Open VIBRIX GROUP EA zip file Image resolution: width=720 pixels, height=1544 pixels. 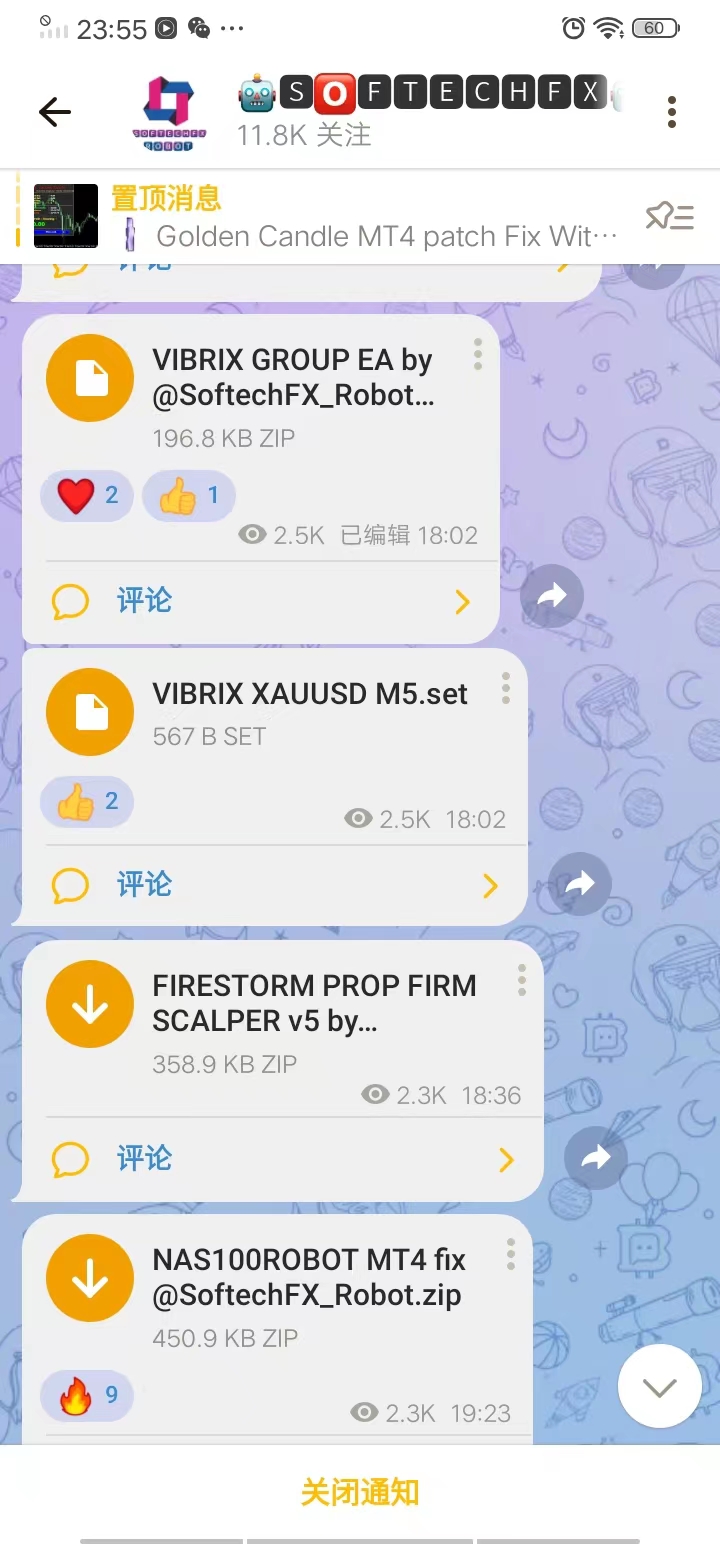[x=90, y=378]
